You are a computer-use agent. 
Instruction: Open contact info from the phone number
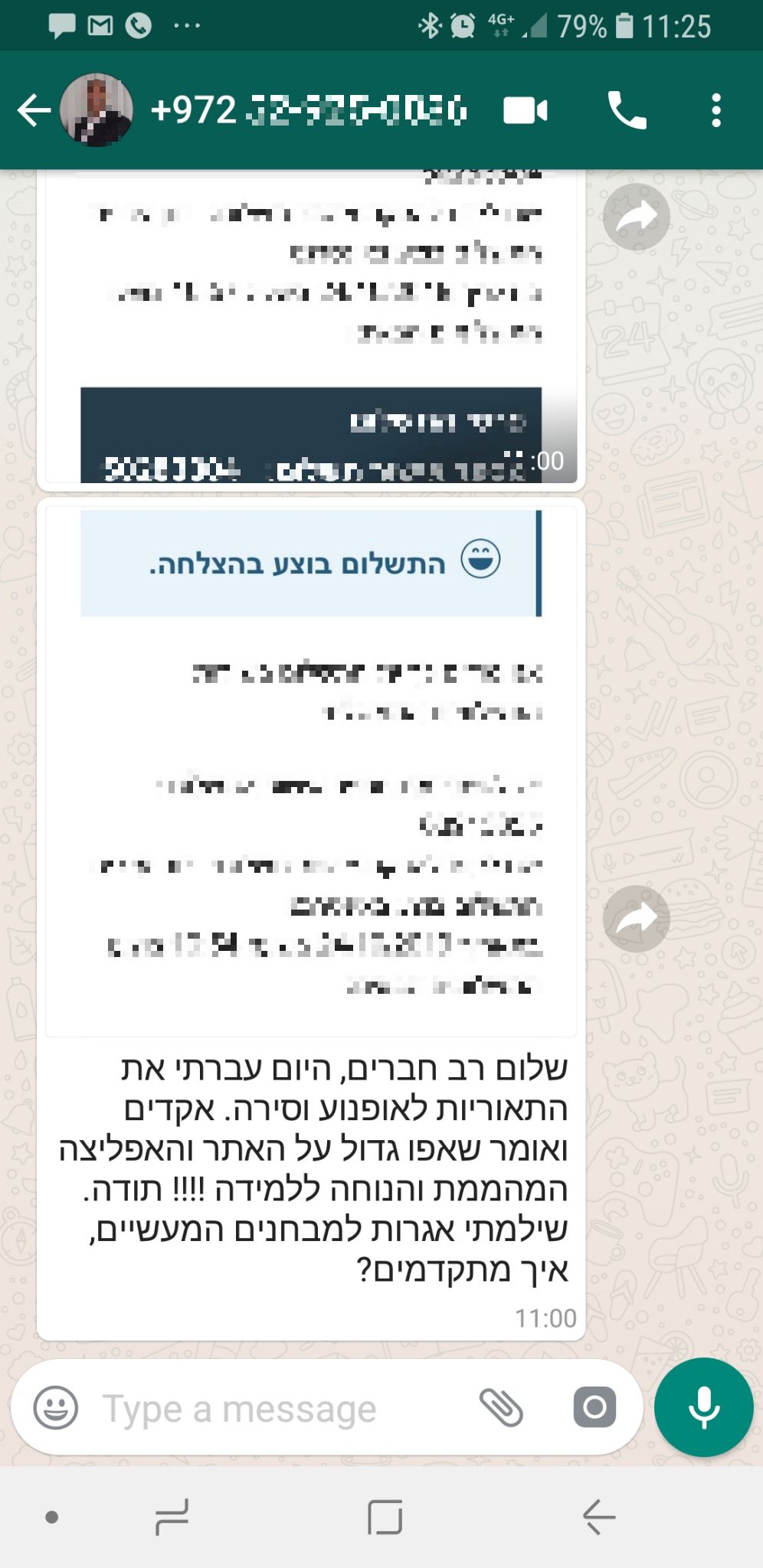[x=309, y=110]
